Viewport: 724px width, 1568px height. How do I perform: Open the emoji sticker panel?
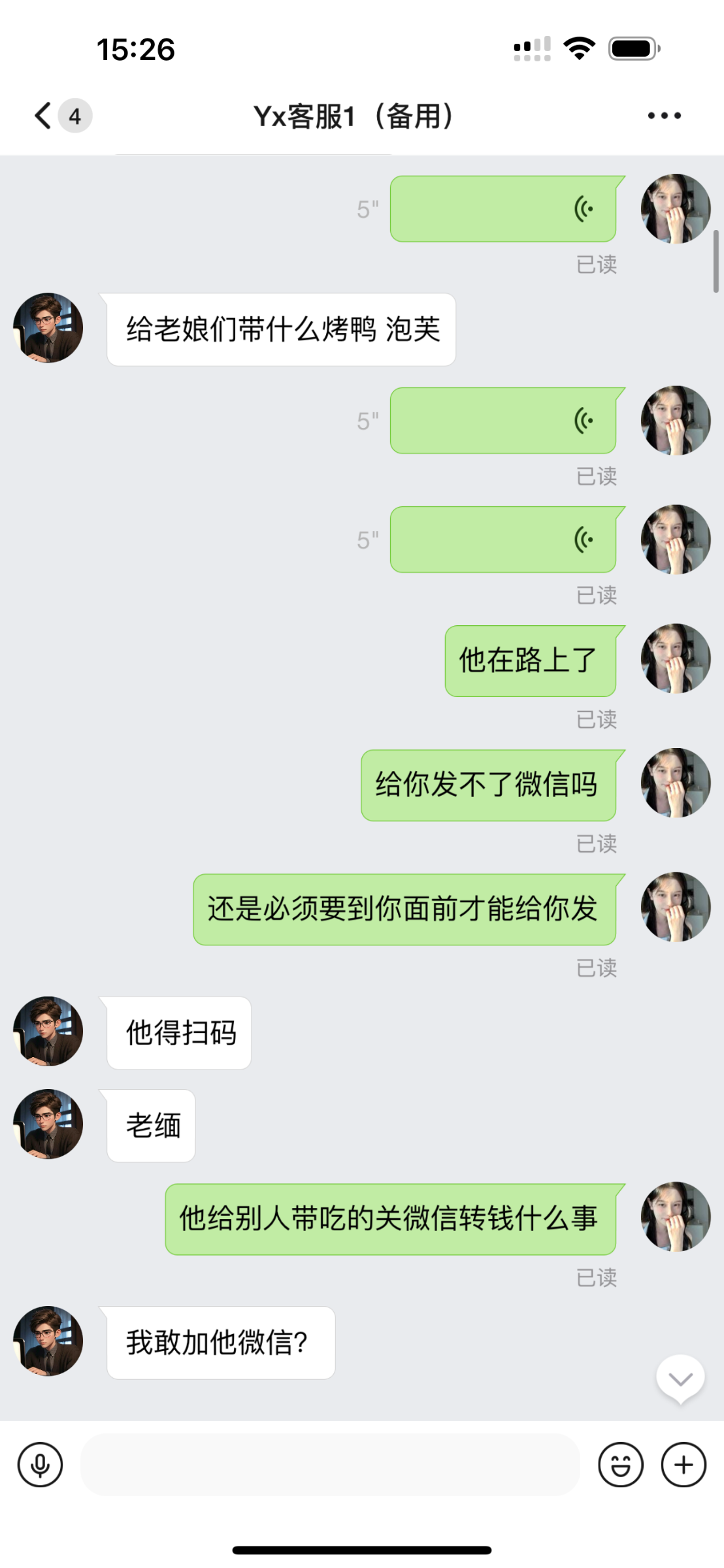point(620,1465)
